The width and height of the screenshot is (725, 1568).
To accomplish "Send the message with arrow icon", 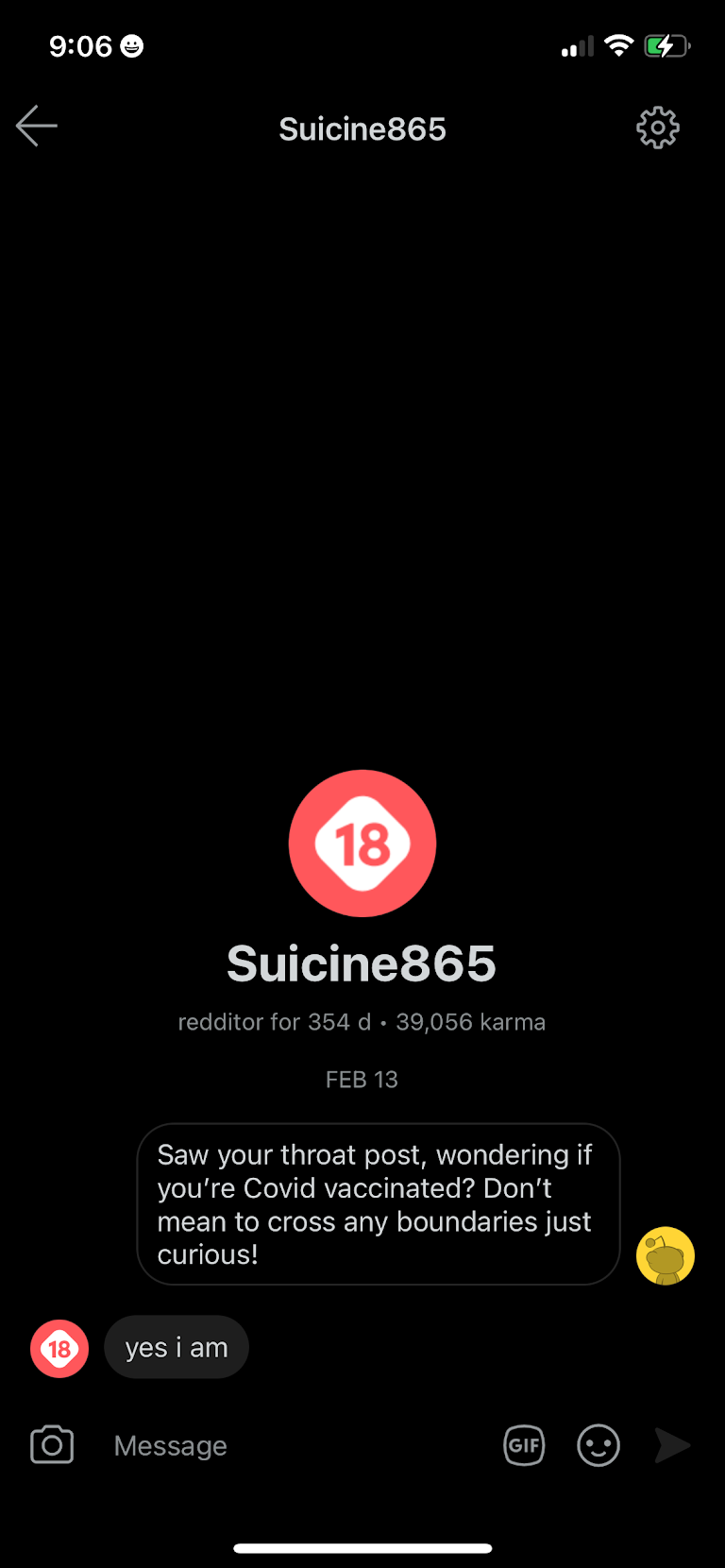I will click(672, 1445).
